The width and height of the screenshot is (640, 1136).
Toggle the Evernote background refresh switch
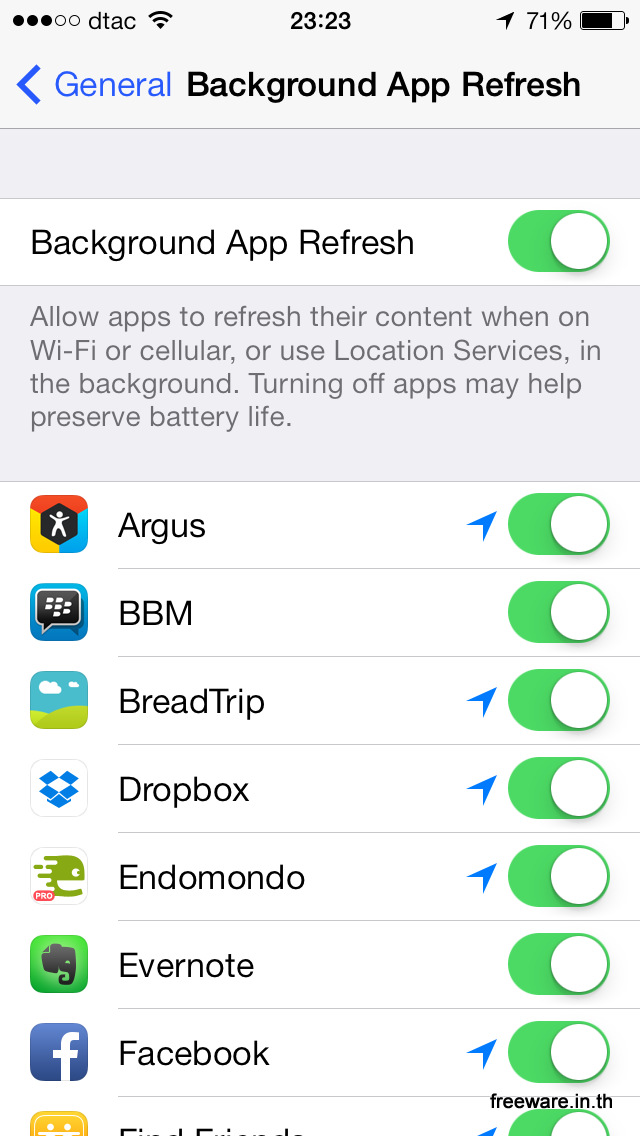[558, 964]
